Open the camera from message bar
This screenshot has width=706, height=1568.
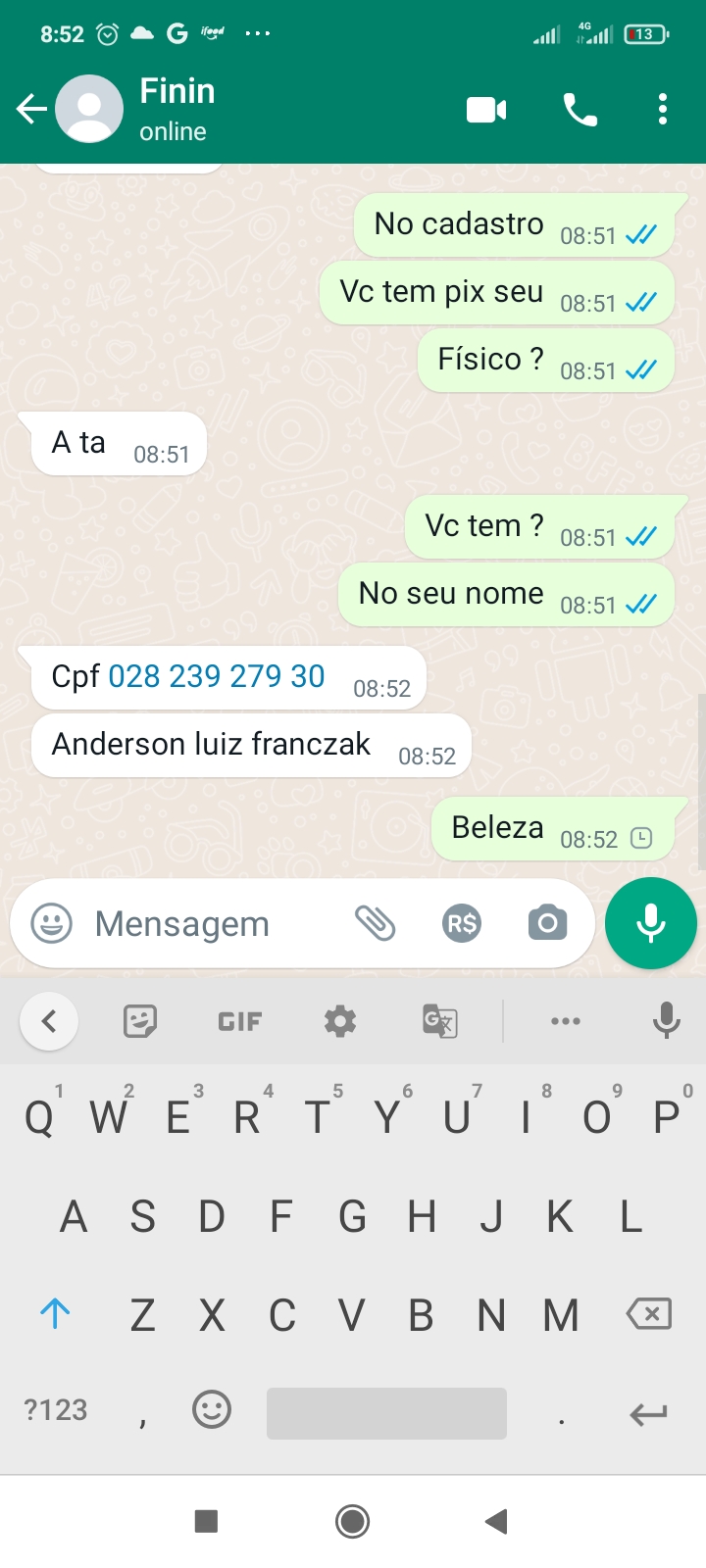coord(547,923)
